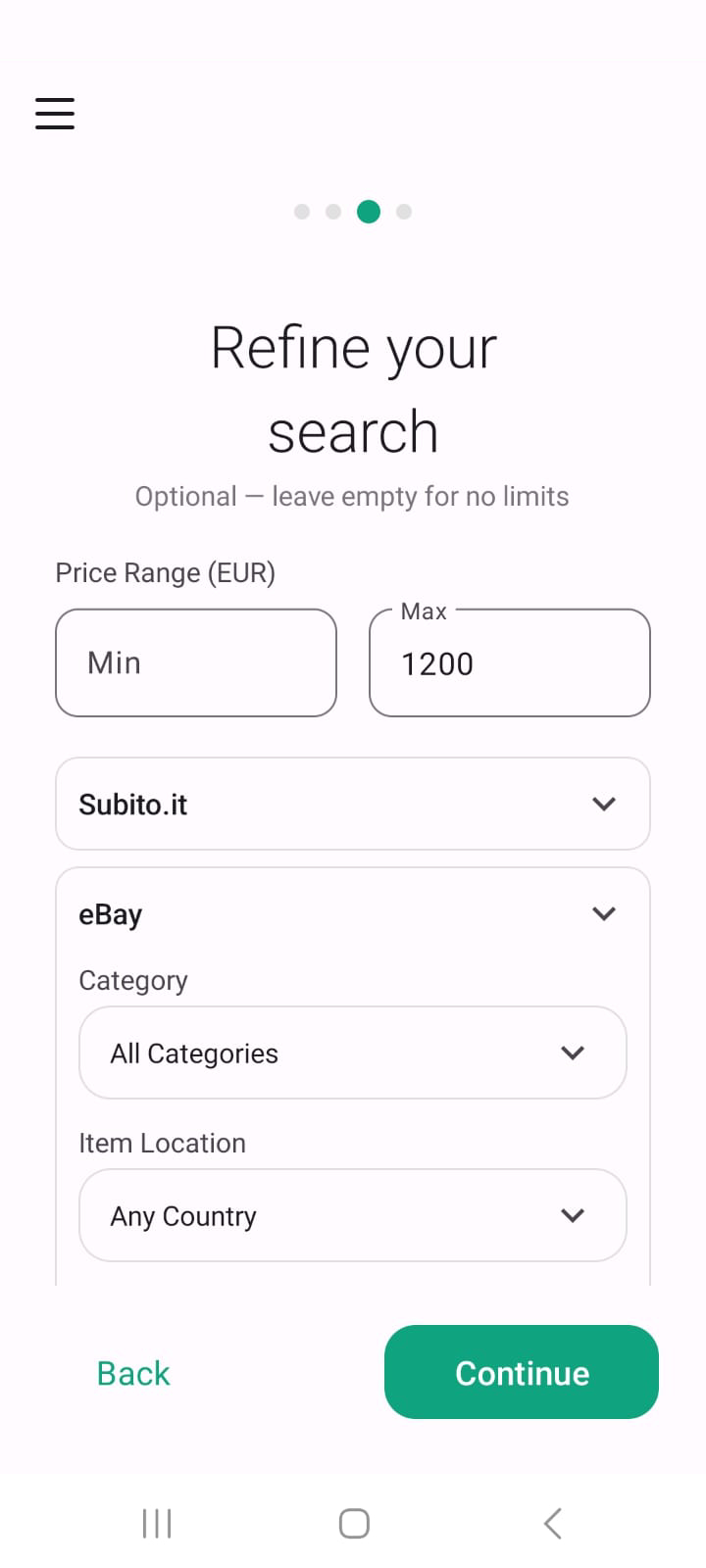Open the All Categories dropdown

pyautogui.click(x=353, y=1053)
